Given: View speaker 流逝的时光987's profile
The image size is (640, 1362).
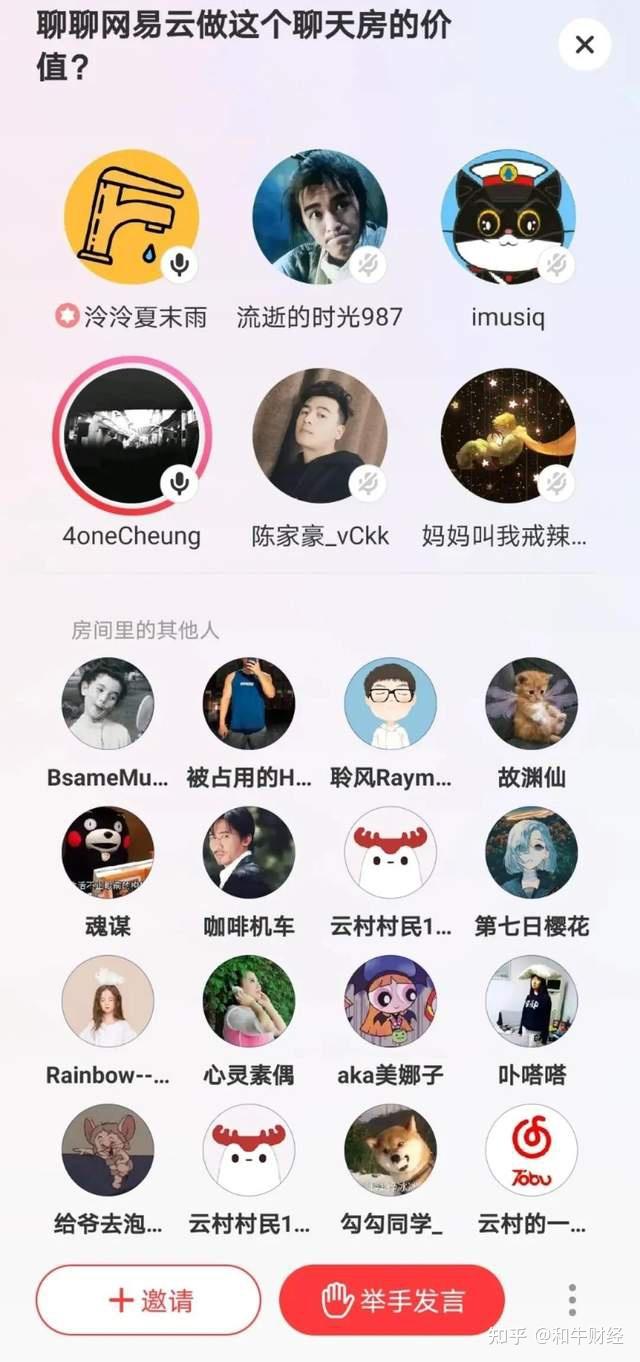Looking at the screenshot, I should 320,217.
